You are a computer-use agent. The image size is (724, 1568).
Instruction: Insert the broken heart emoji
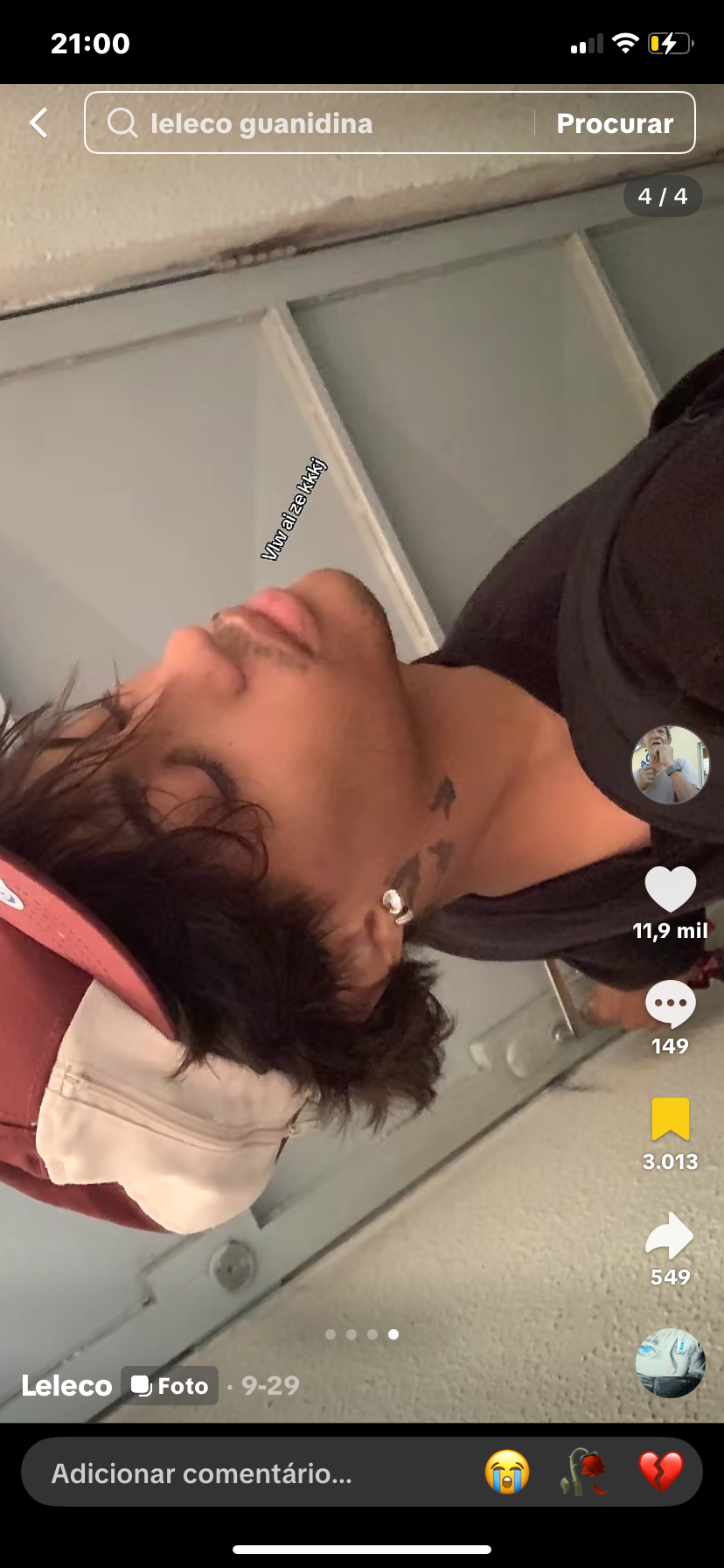click(660, 1472)
